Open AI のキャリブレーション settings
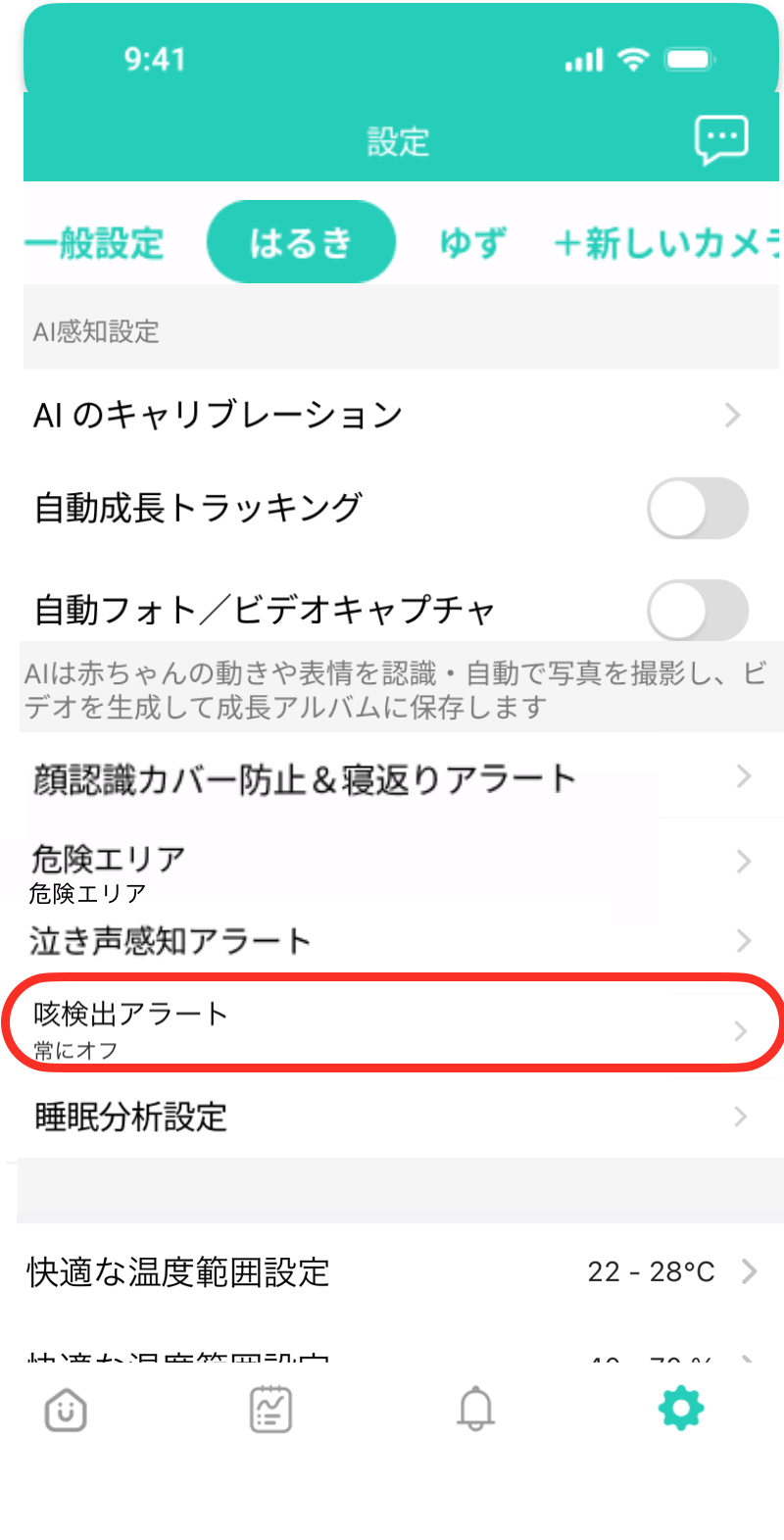Viewport: 784px width, 1540px height. pos(392,414)
